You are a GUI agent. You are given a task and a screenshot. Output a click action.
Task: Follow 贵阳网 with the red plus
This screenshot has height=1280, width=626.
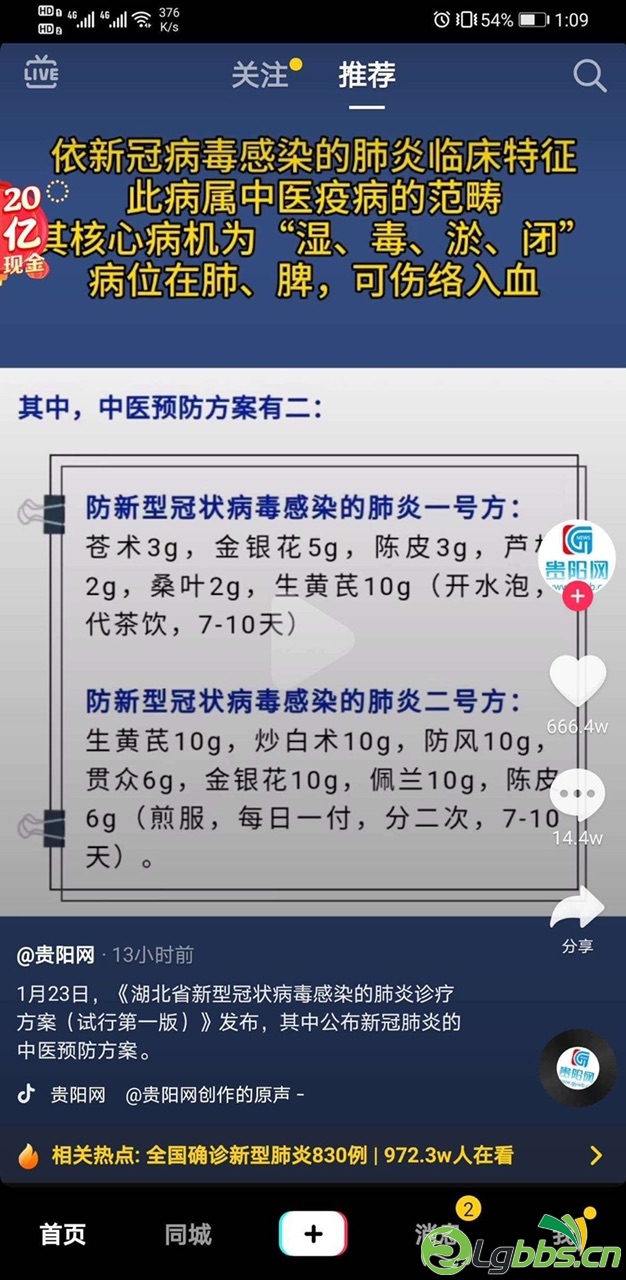click(x=577, y=598)
